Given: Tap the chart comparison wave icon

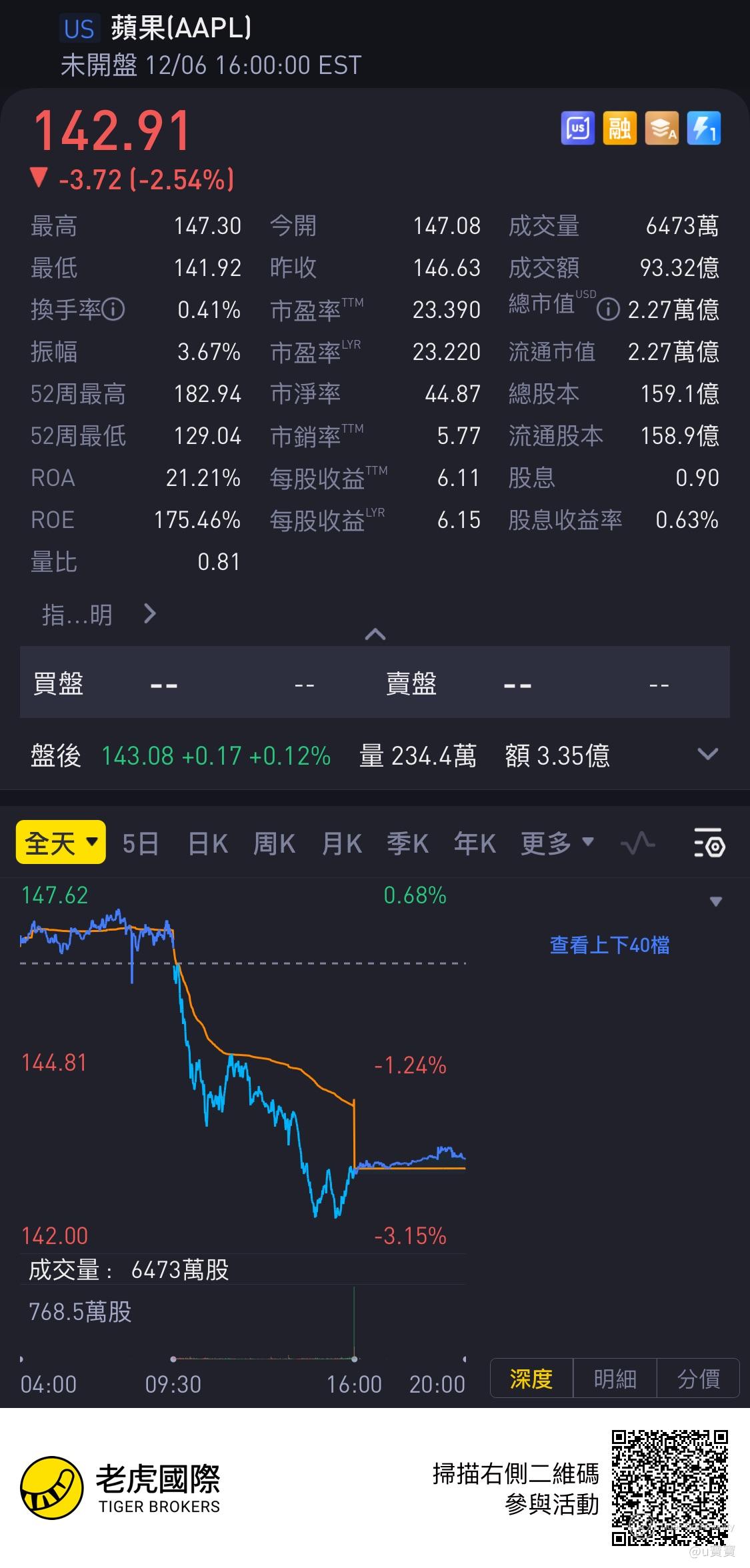Looking at the screenshot, I should (637, 844).
